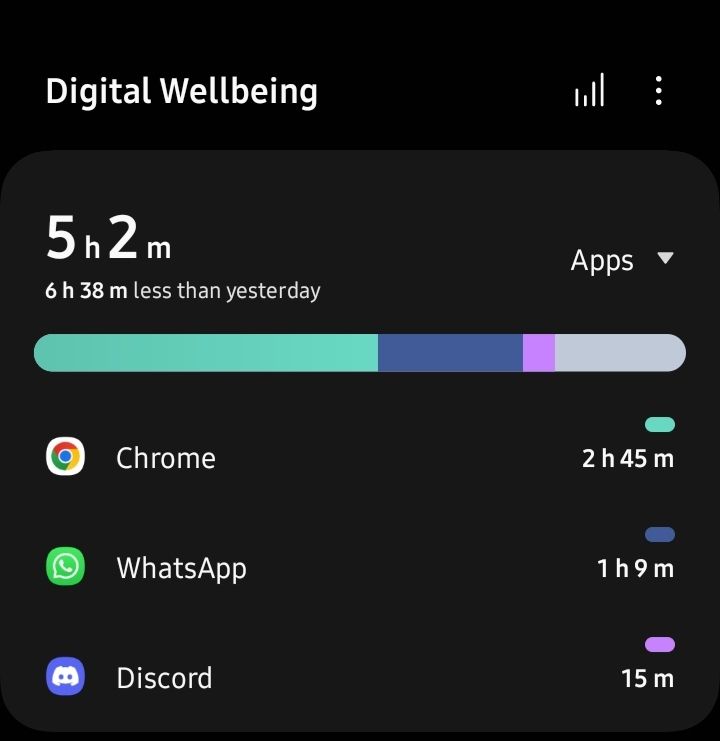Open the usage chart statistics icon

(x=589, y=92)
